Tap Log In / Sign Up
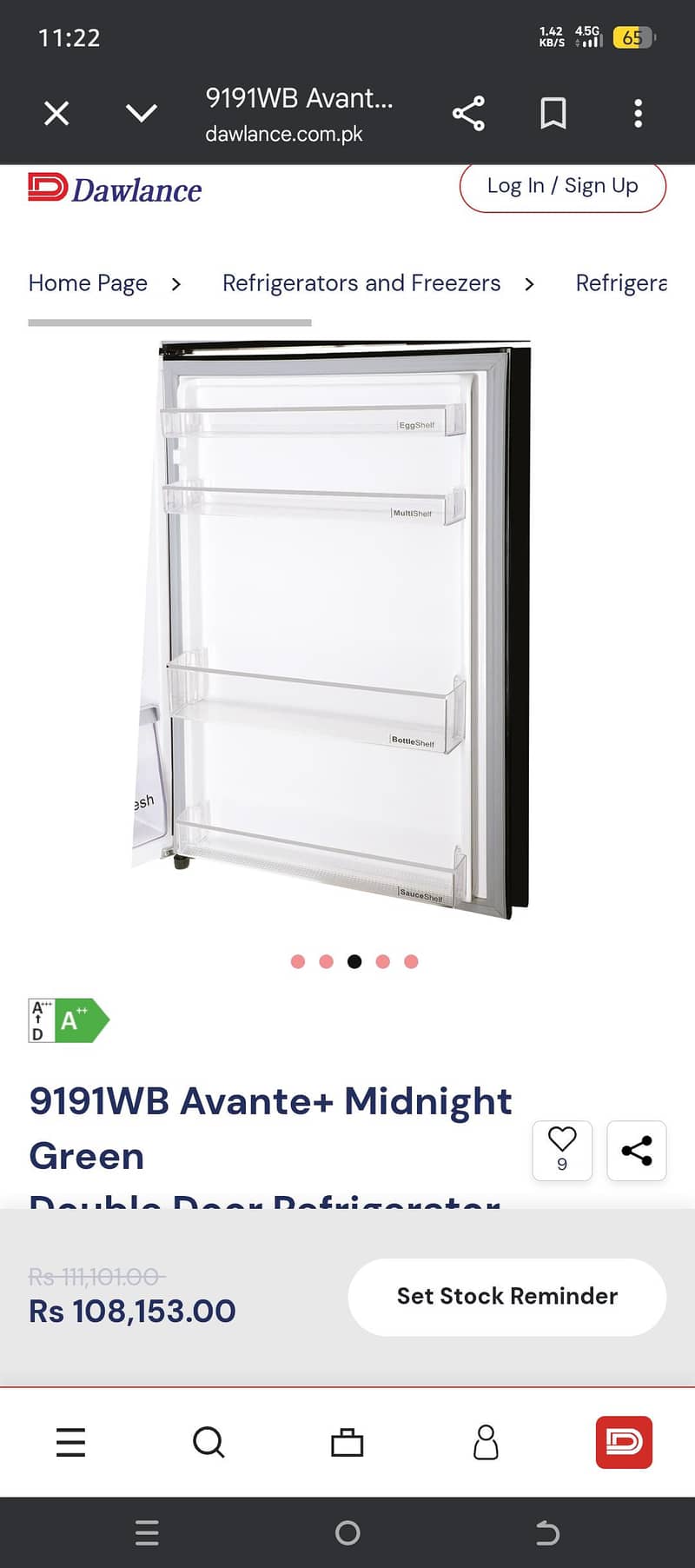 562,186
